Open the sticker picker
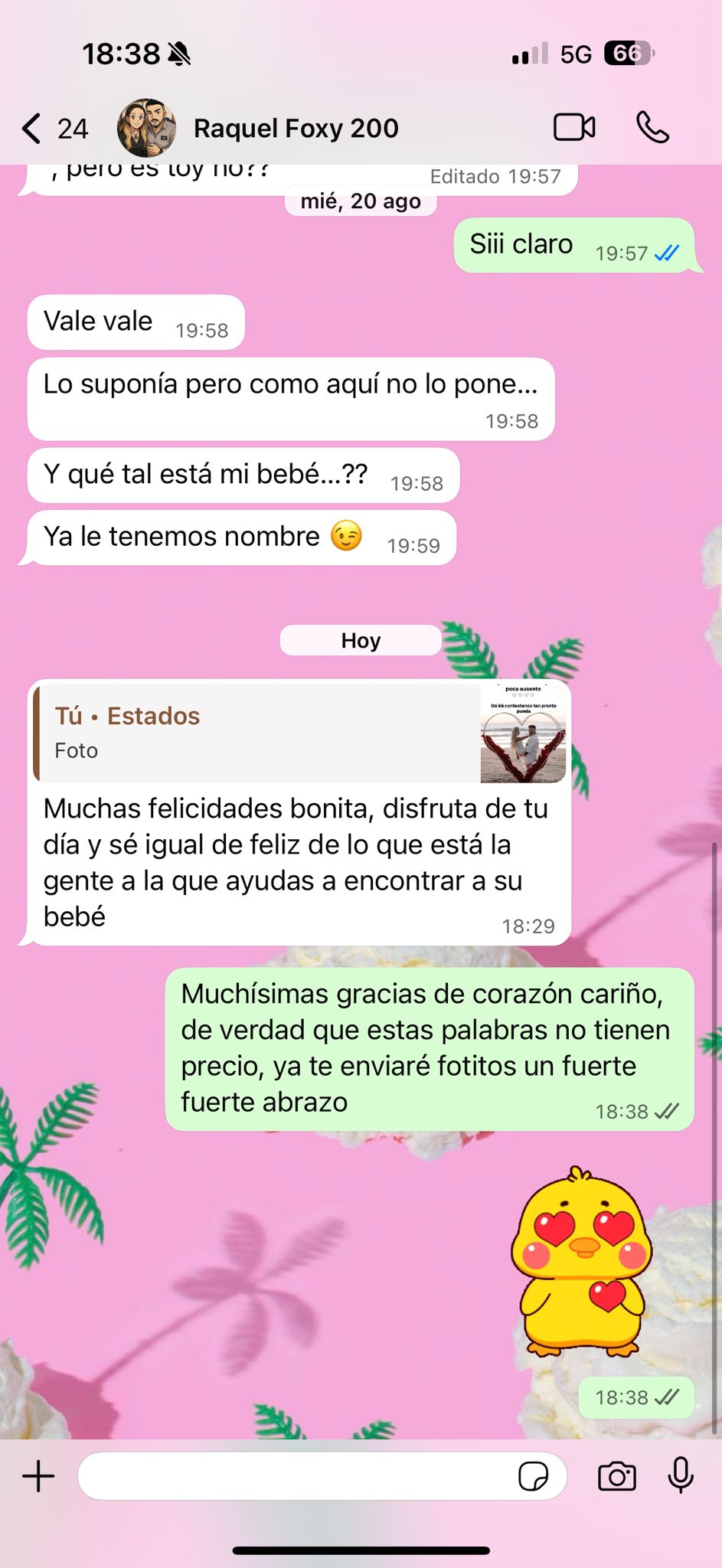This screenshot has width=722, height=1568. (x=533, y=1475)
